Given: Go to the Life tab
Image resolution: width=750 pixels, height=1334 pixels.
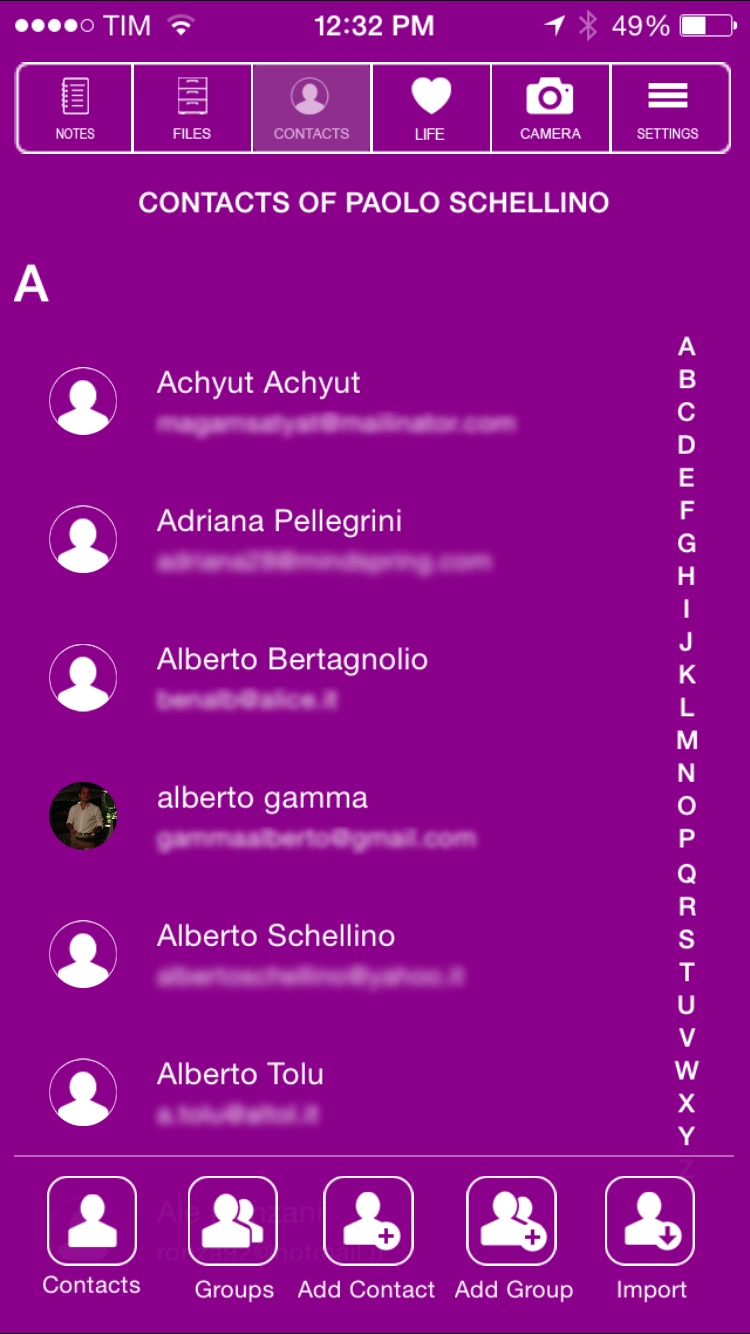Looking at the screenshot, I should click(431, 108).
